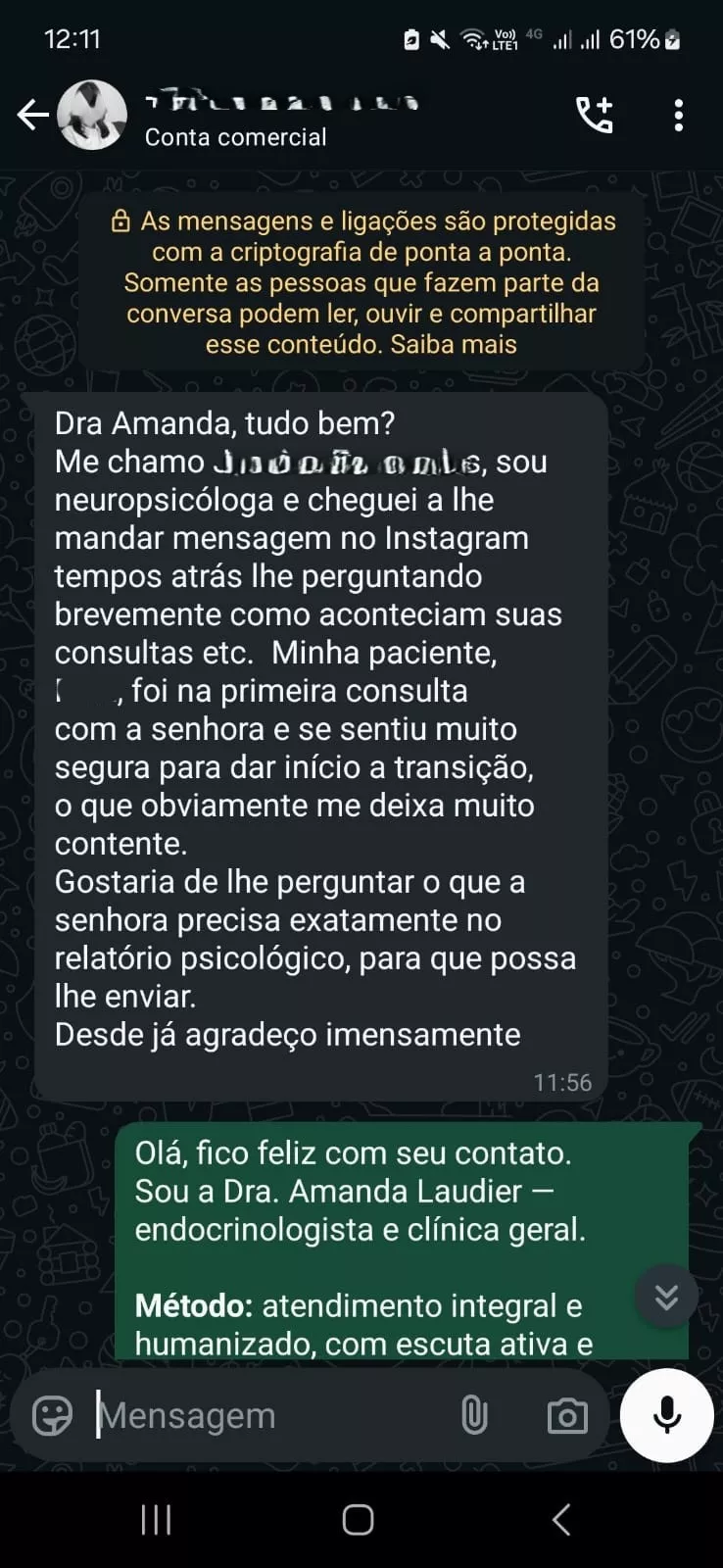Go to the phone's home screen
Image resolution: width=723 pixels, height=1568 pixels.
[x=358, y=1520]
